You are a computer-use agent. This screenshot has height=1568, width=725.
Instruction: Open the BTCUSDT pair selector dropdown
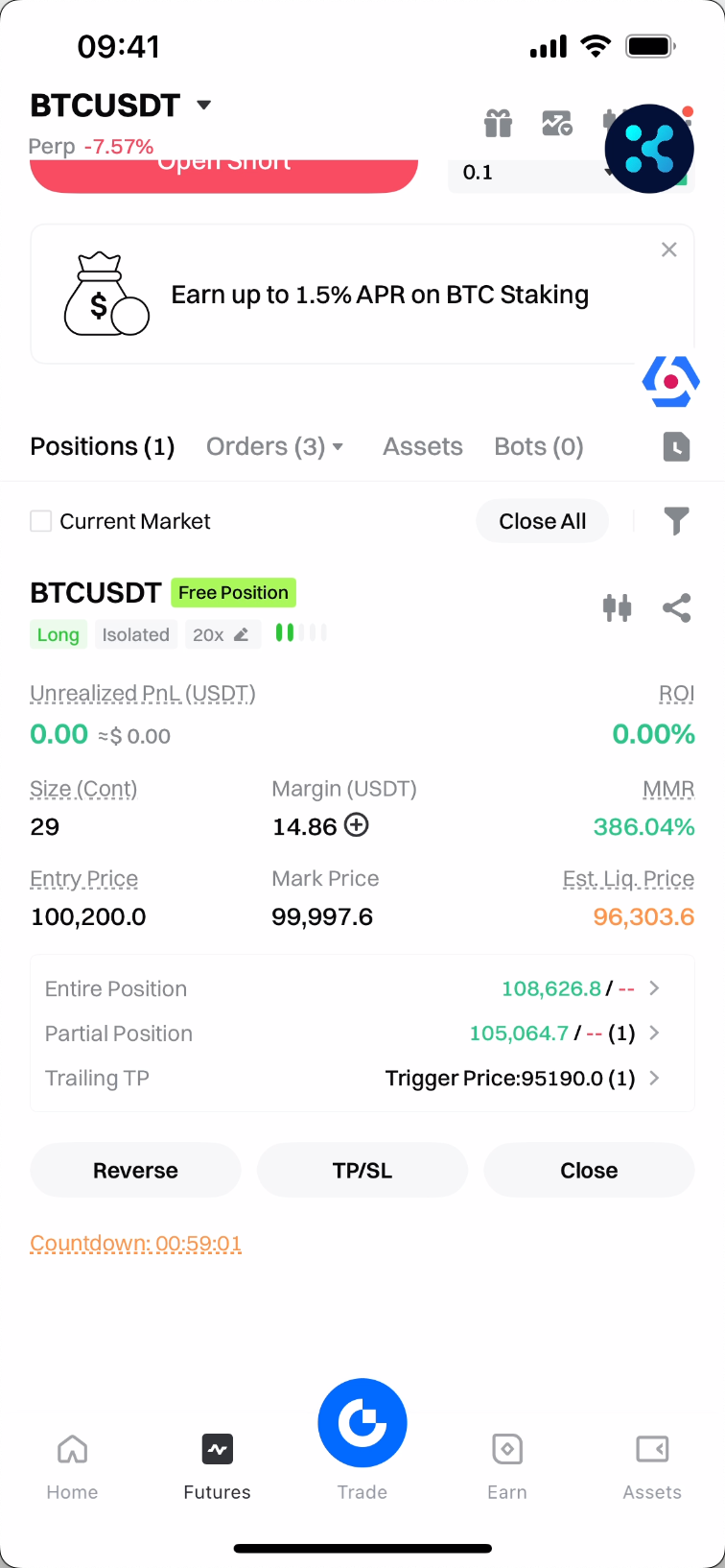203,105
